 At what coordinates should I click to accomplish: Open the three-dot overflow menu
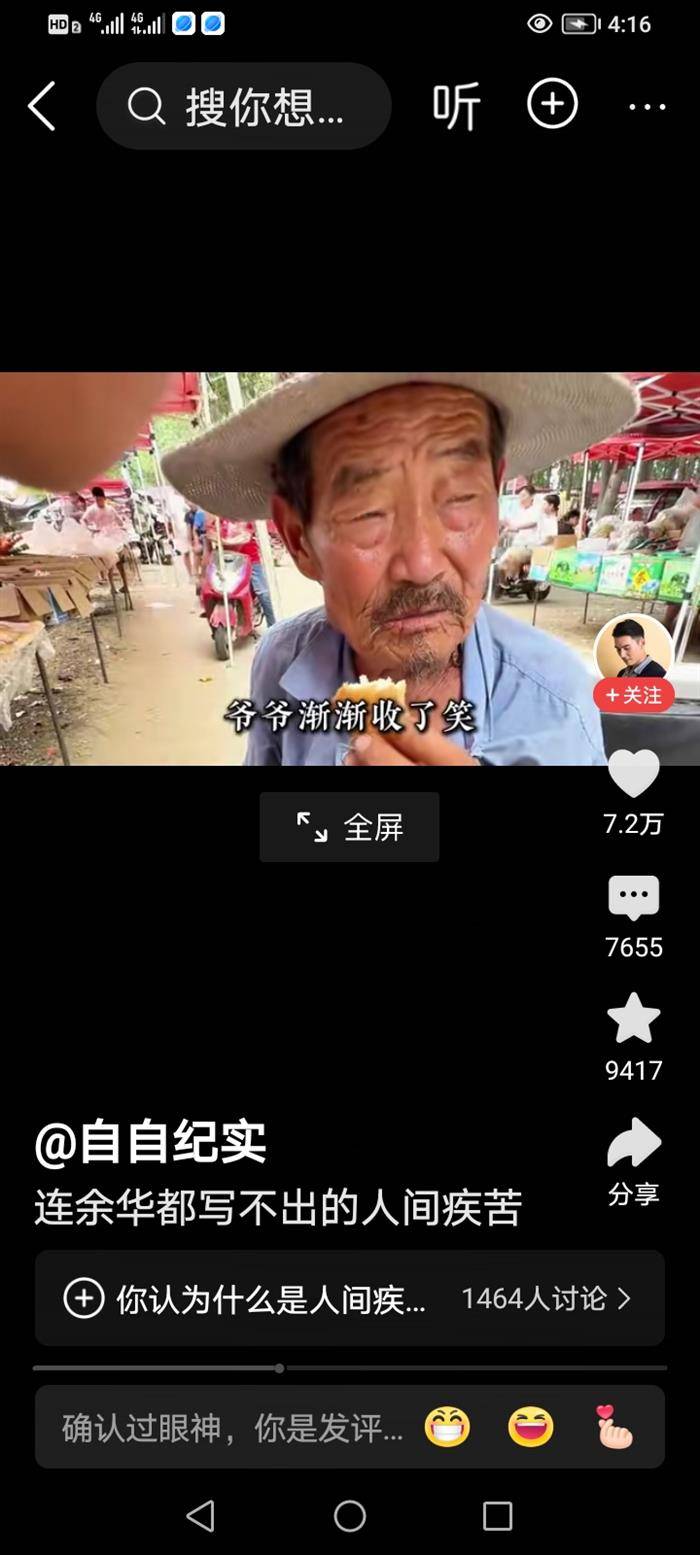pyautogui.click(x=647, y=107)
